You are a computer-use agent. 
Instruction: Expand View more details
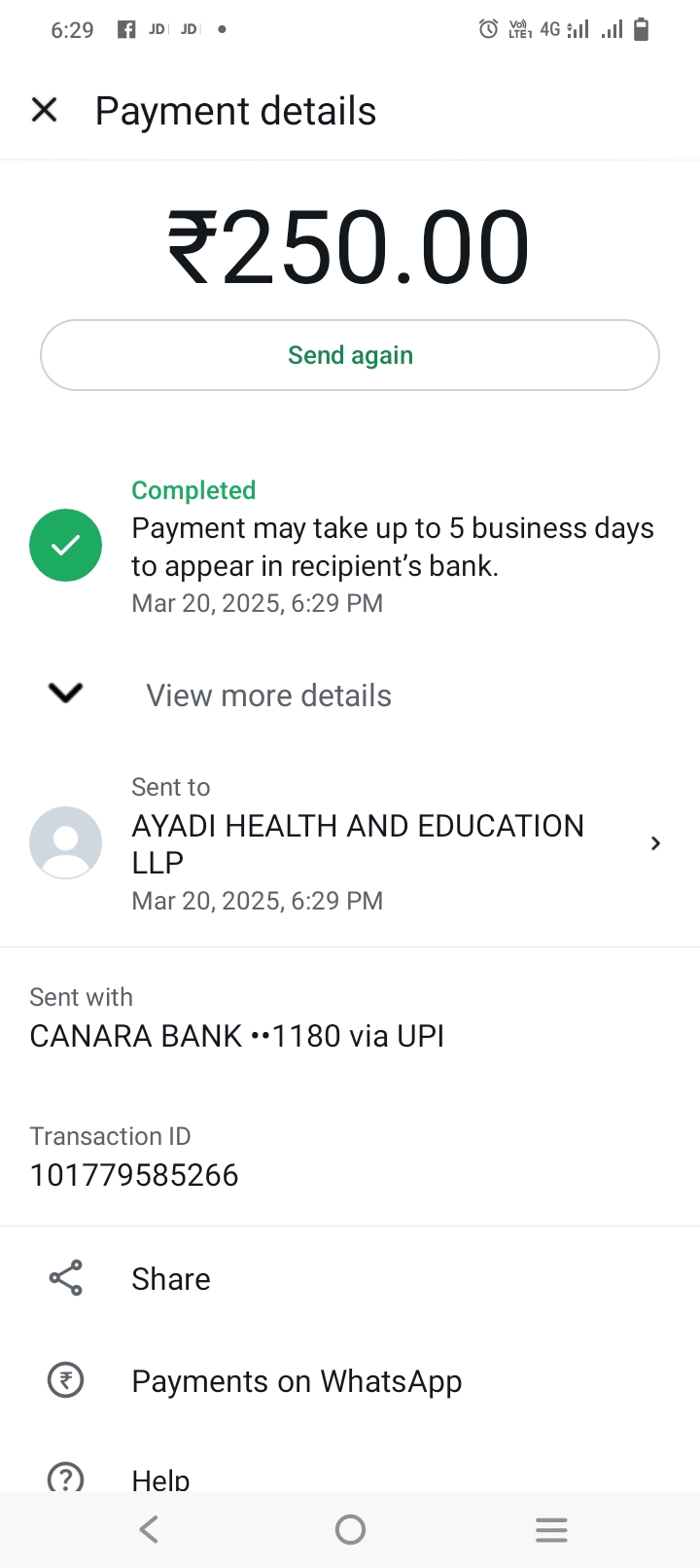(268, 695)
